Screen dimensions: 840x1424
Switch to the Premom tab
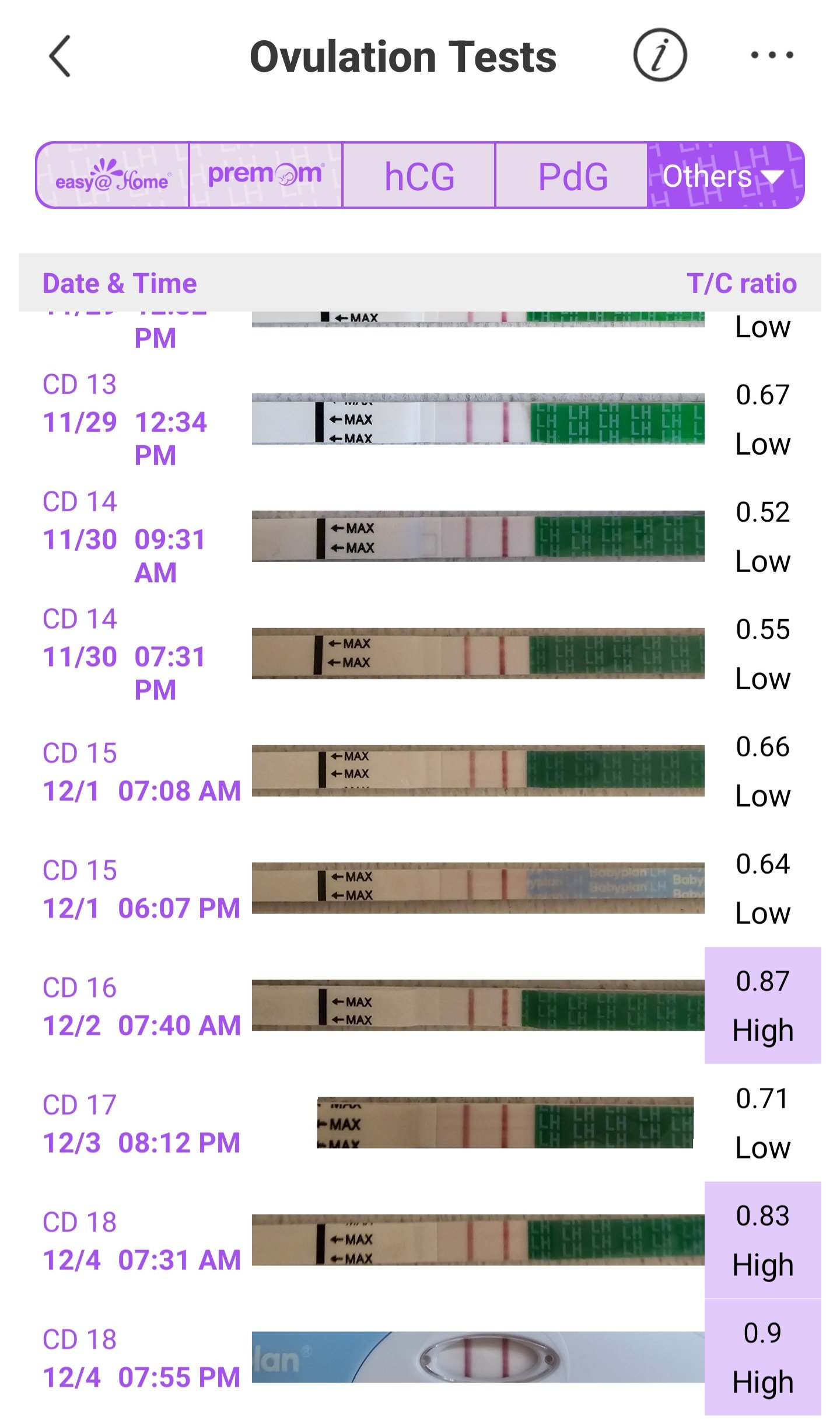(x=265, y=176)
